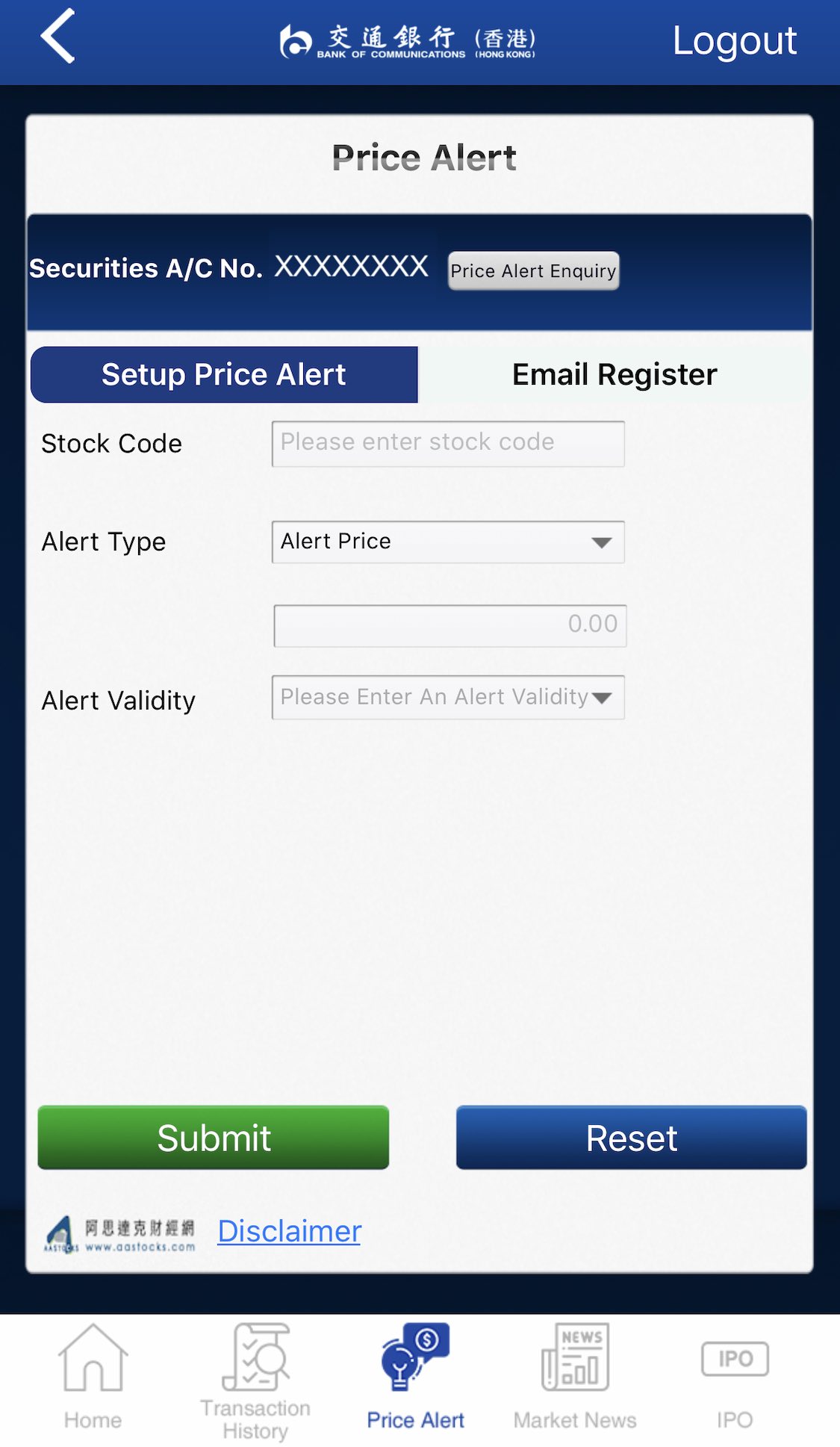This screenshot has height=1447, width=840.
Task: Select the Setup Price Alert tab
Action: coord(224,374)
